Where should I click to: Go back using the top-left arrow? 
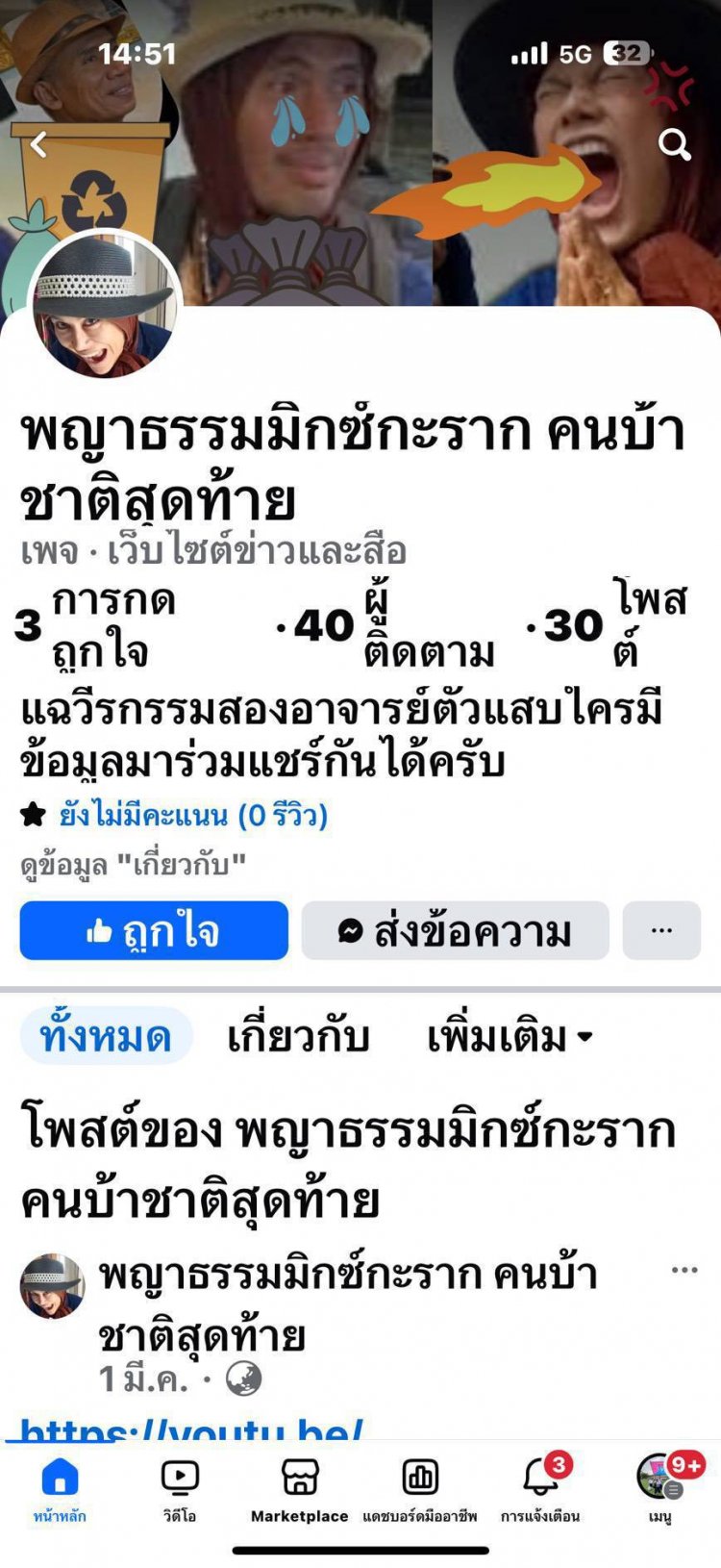point(38,145)
